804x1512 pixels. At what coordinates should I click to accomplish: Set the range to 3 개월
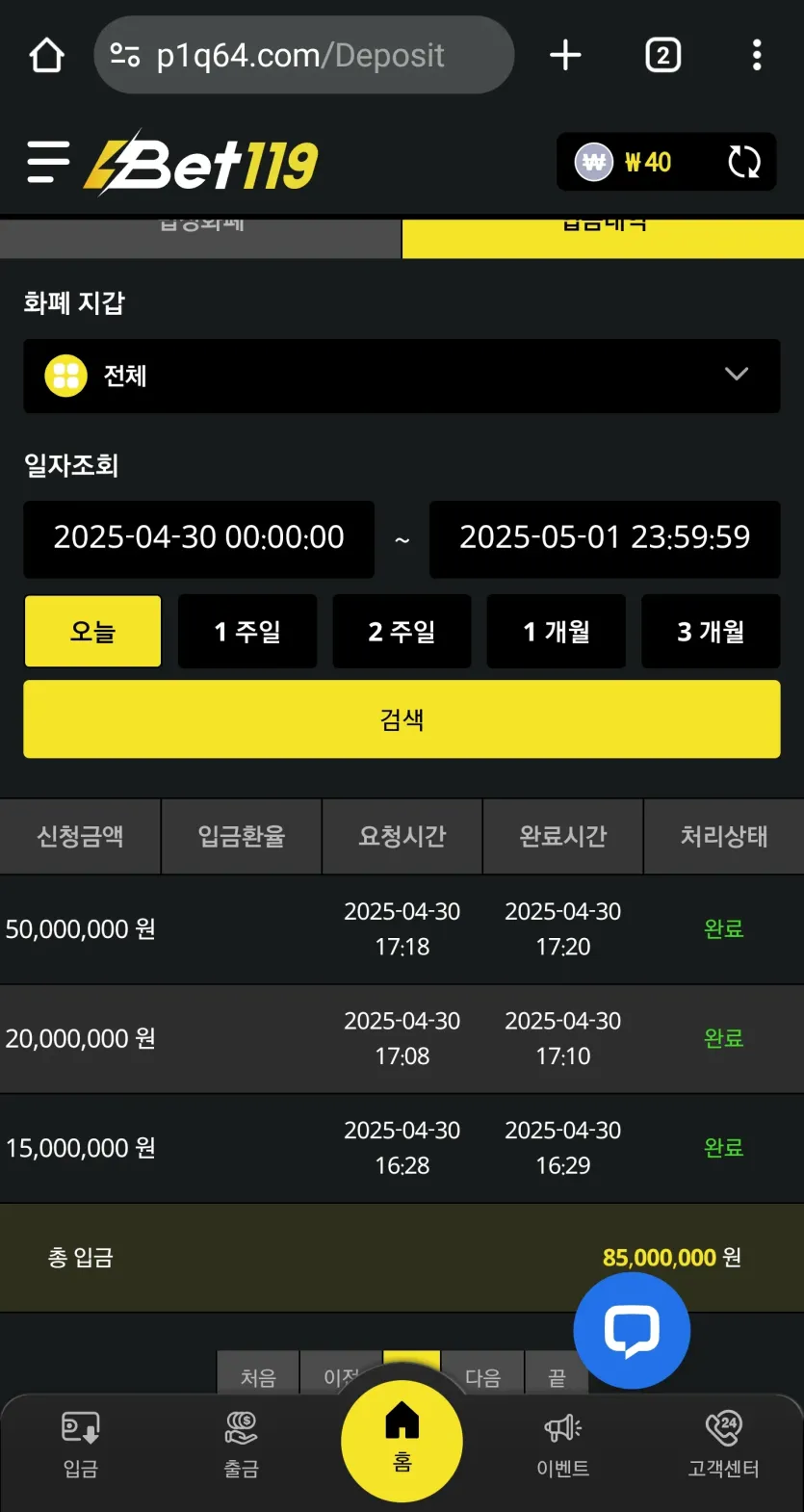711,632
